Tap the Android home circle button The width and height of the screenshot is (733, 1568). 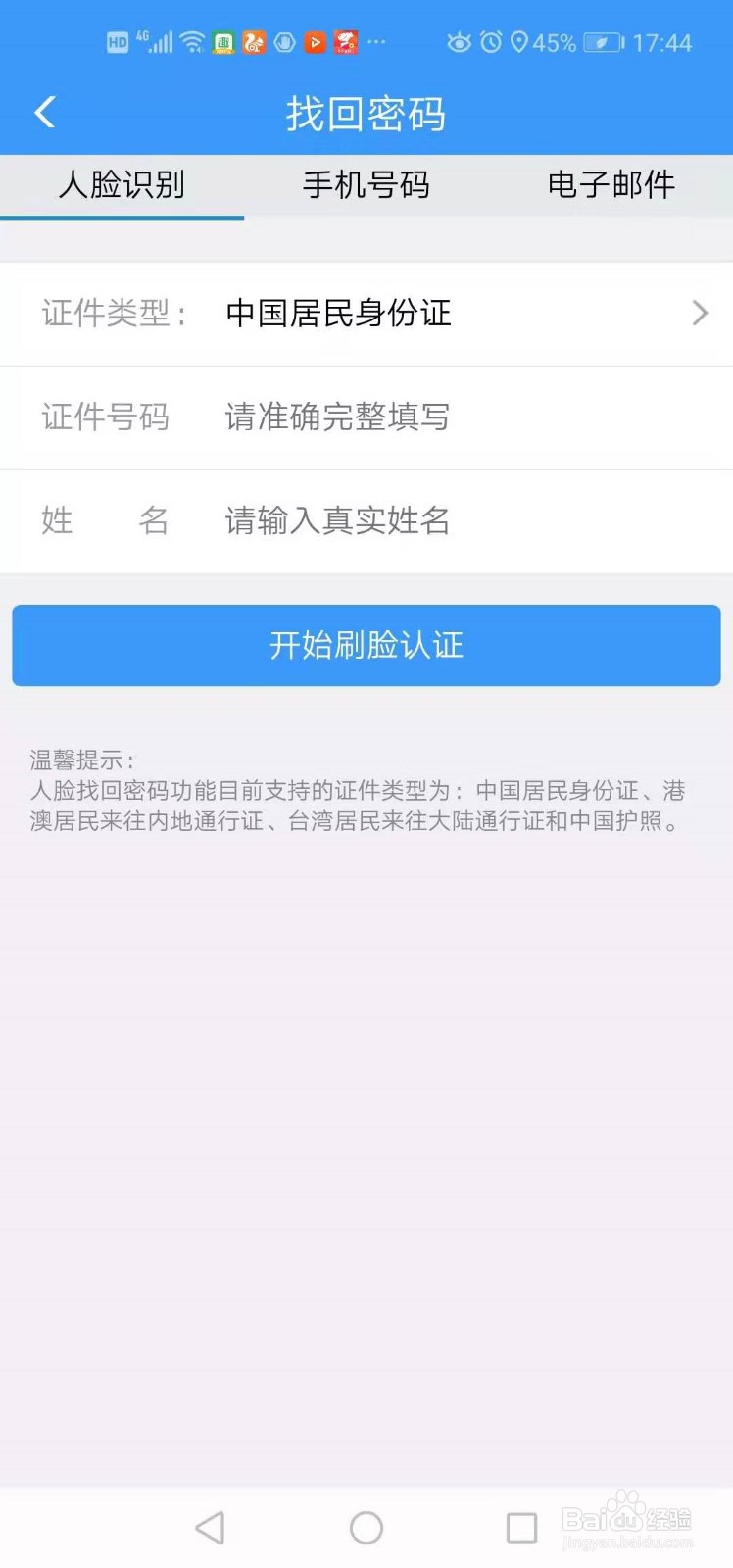pyautogui.click(x=366, y=1526)
